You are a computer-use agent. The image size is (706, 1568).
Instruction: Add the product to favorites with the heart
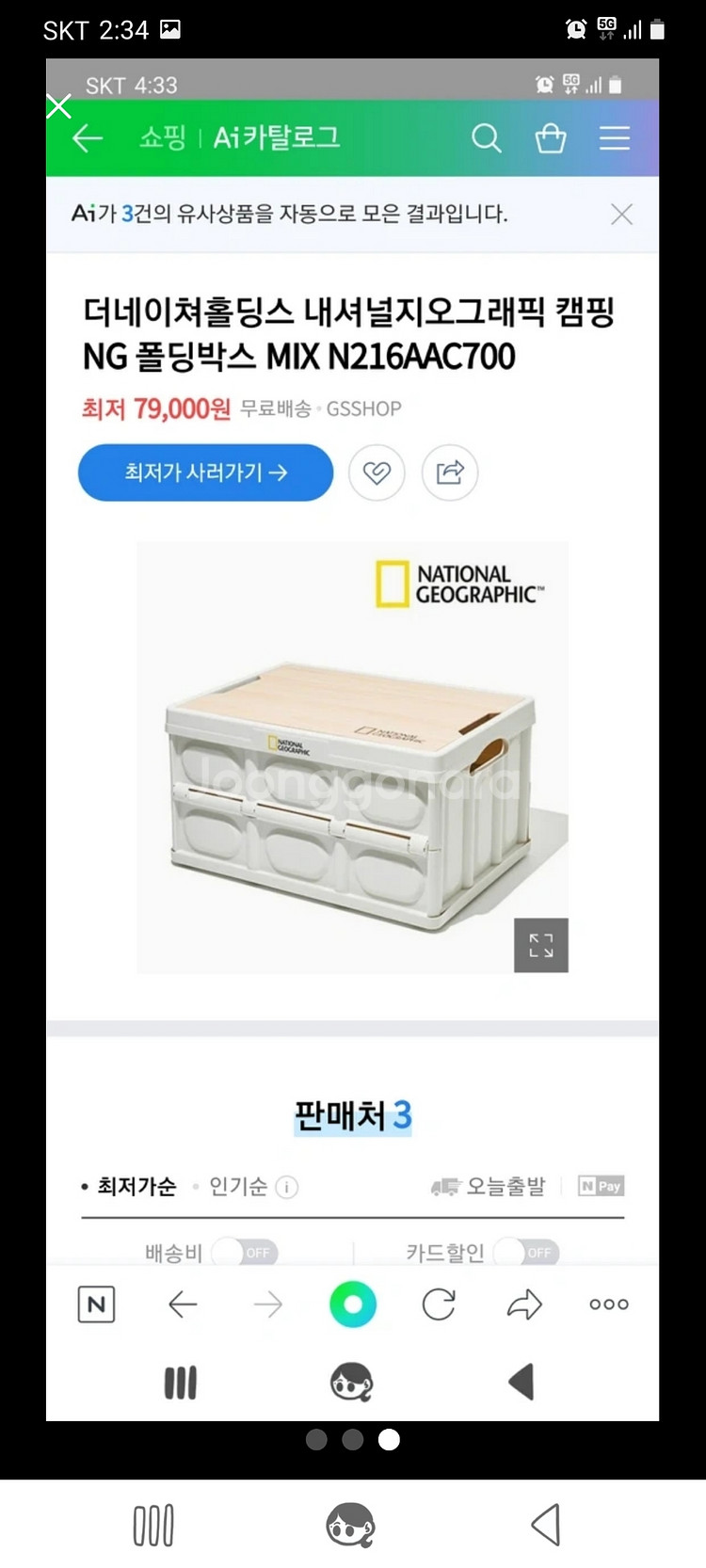[377, 472]
